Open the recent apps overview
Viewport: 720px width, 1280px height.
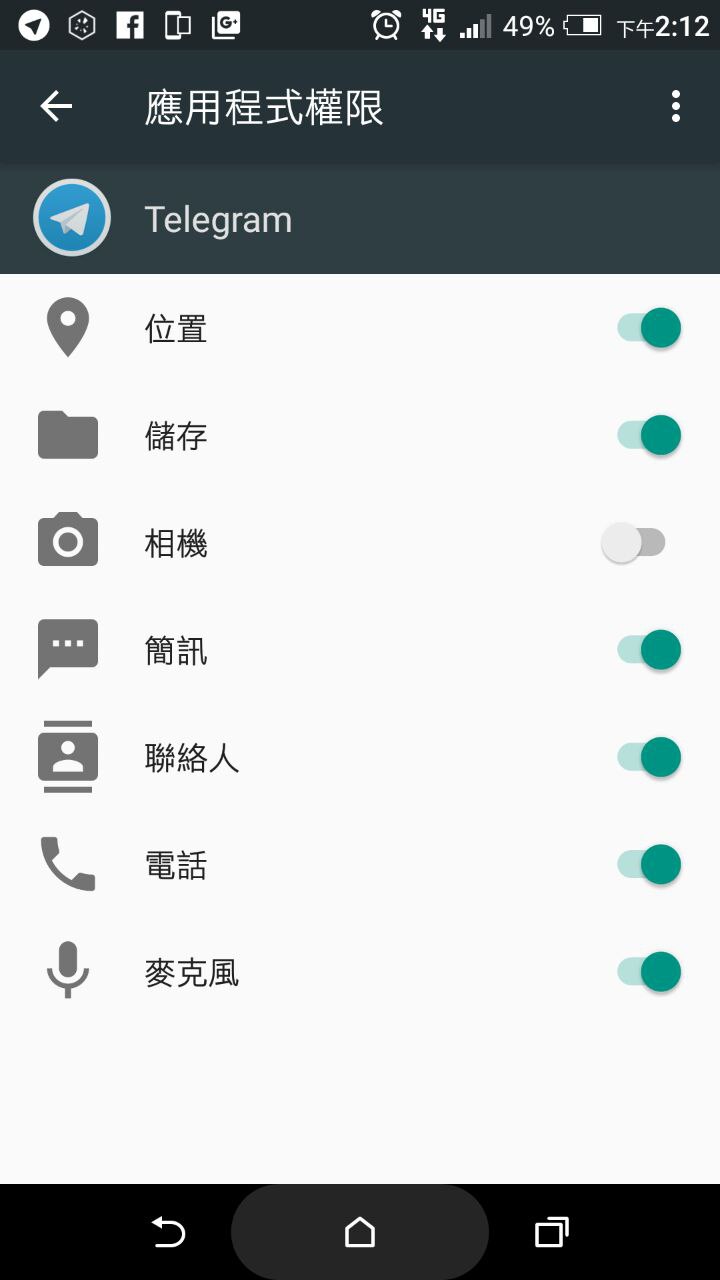coord(551,1232)
